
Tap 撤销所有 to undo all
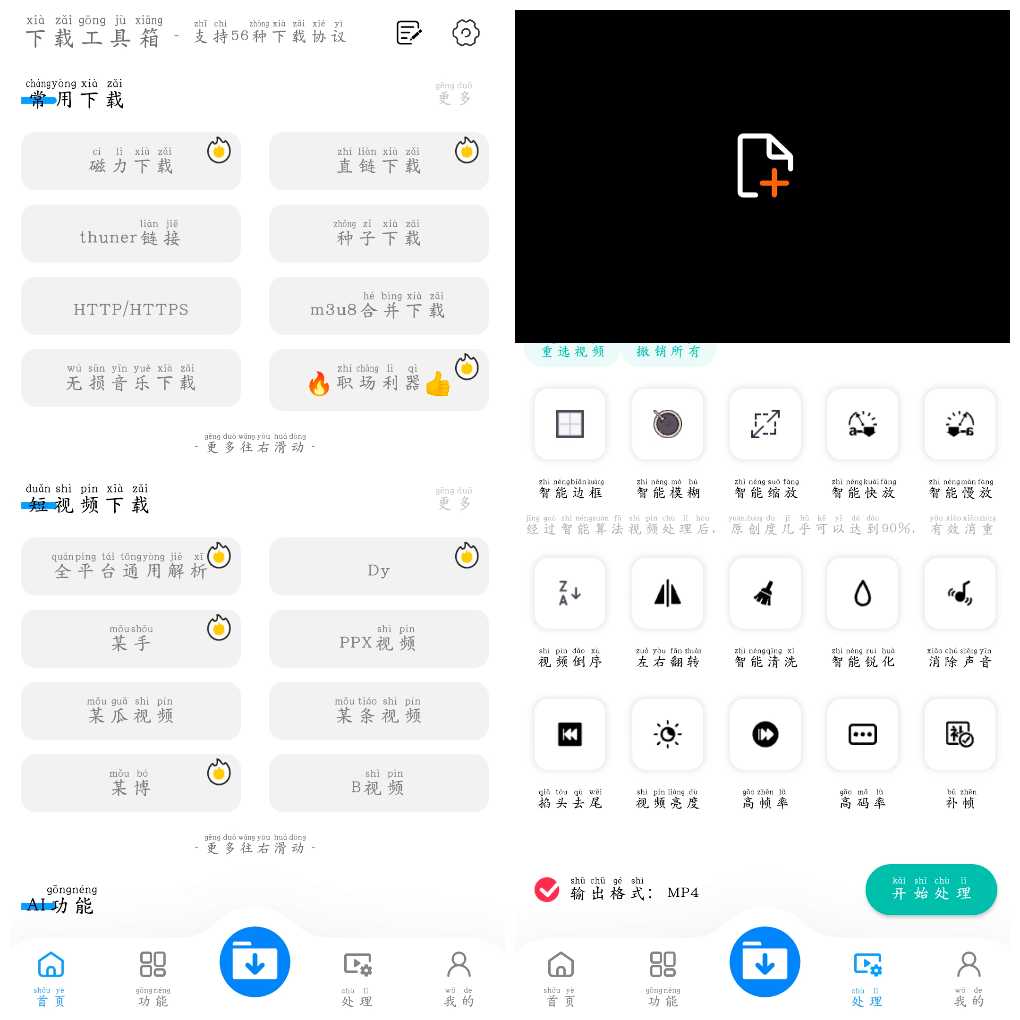(669, 352)
